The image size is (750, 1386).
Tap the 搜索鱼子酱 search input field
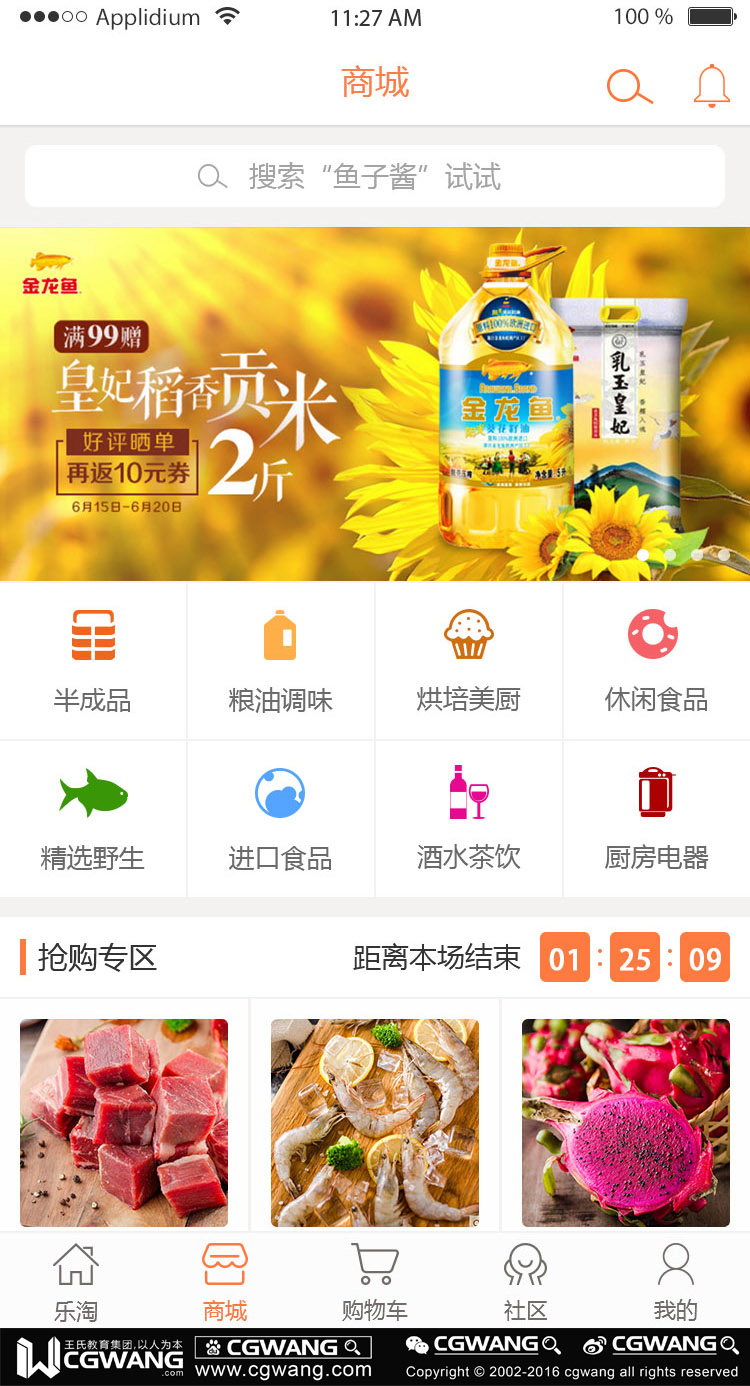pyautogui.click(x=375, y=177)
